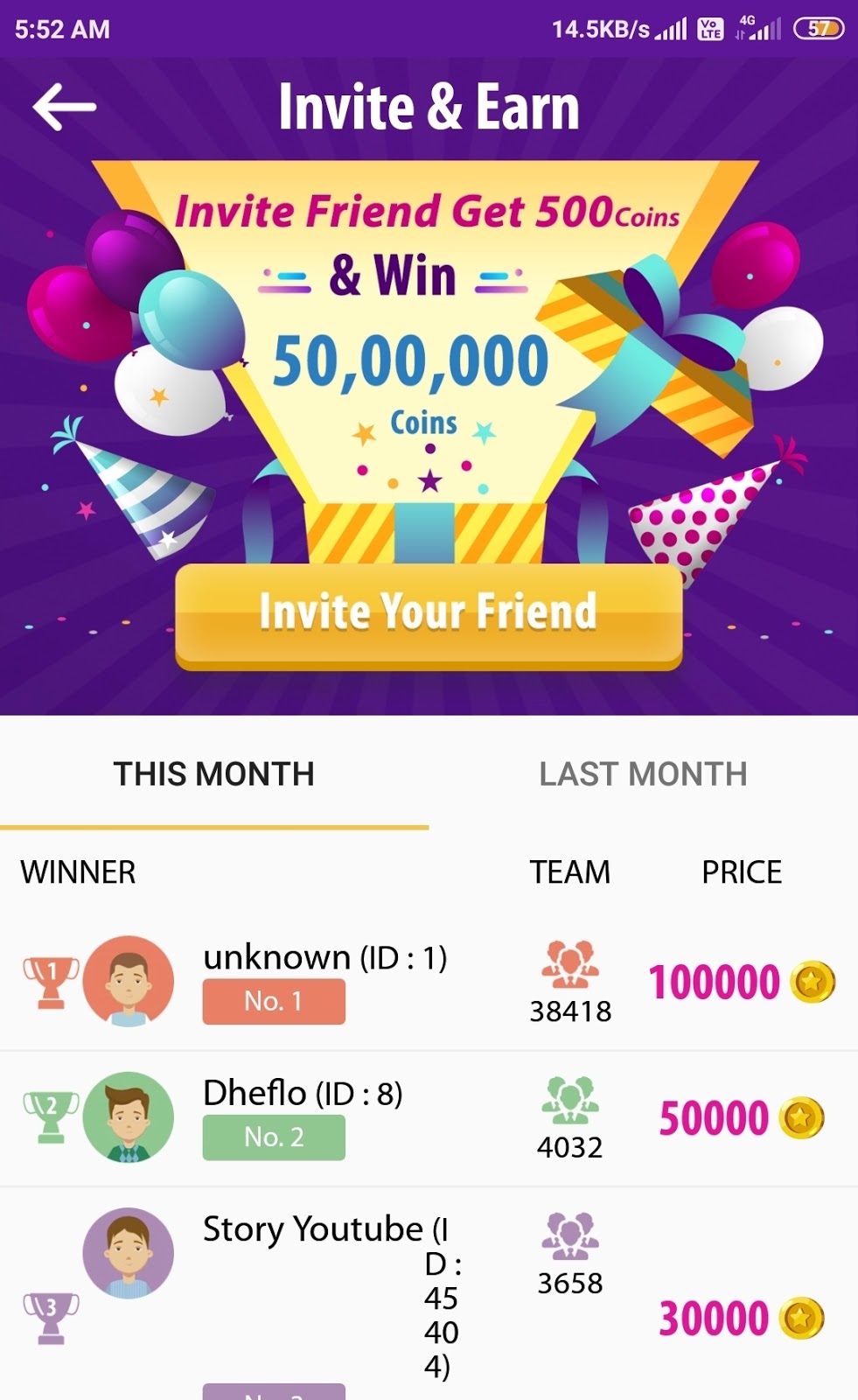Switch to the Last Month tab
The width and height of the screenshot is (858, 1400).
[x=643, y=774]
